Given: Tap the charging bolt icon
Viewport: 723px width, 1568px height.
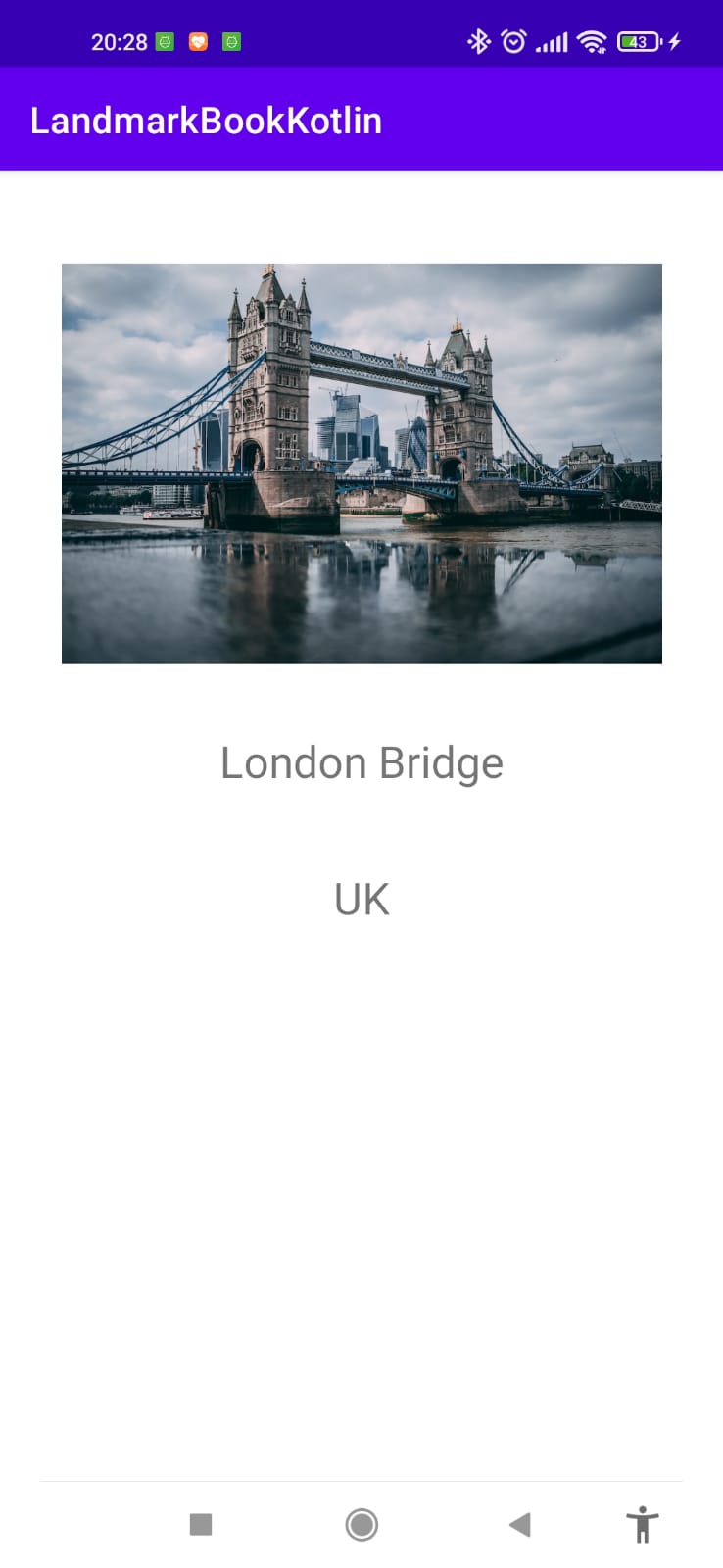Looking at the screenshot, I should tap(674, 41).
